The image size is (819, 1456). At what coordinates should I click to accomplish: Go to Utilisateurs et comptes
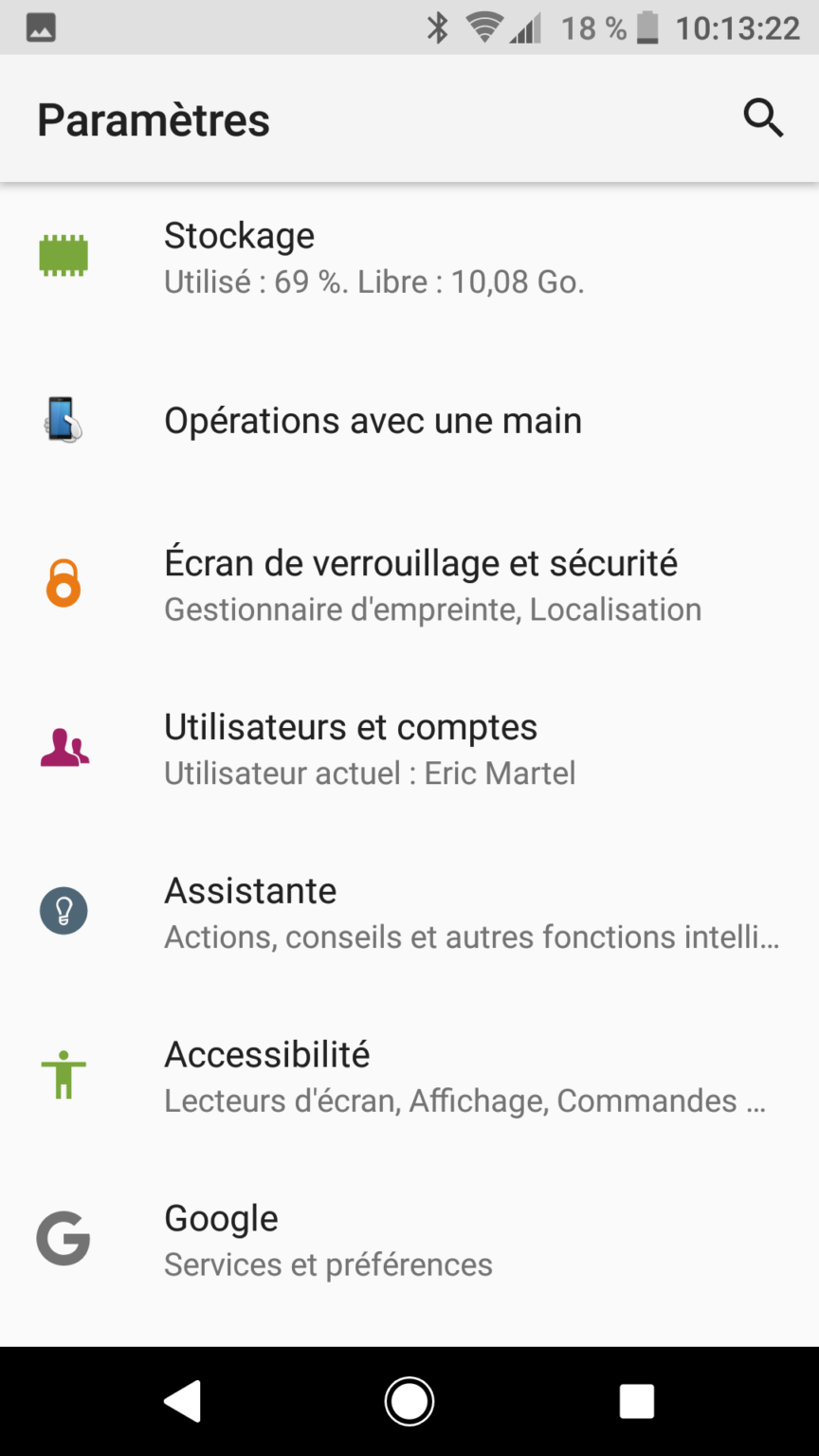[x=409, y=749]
